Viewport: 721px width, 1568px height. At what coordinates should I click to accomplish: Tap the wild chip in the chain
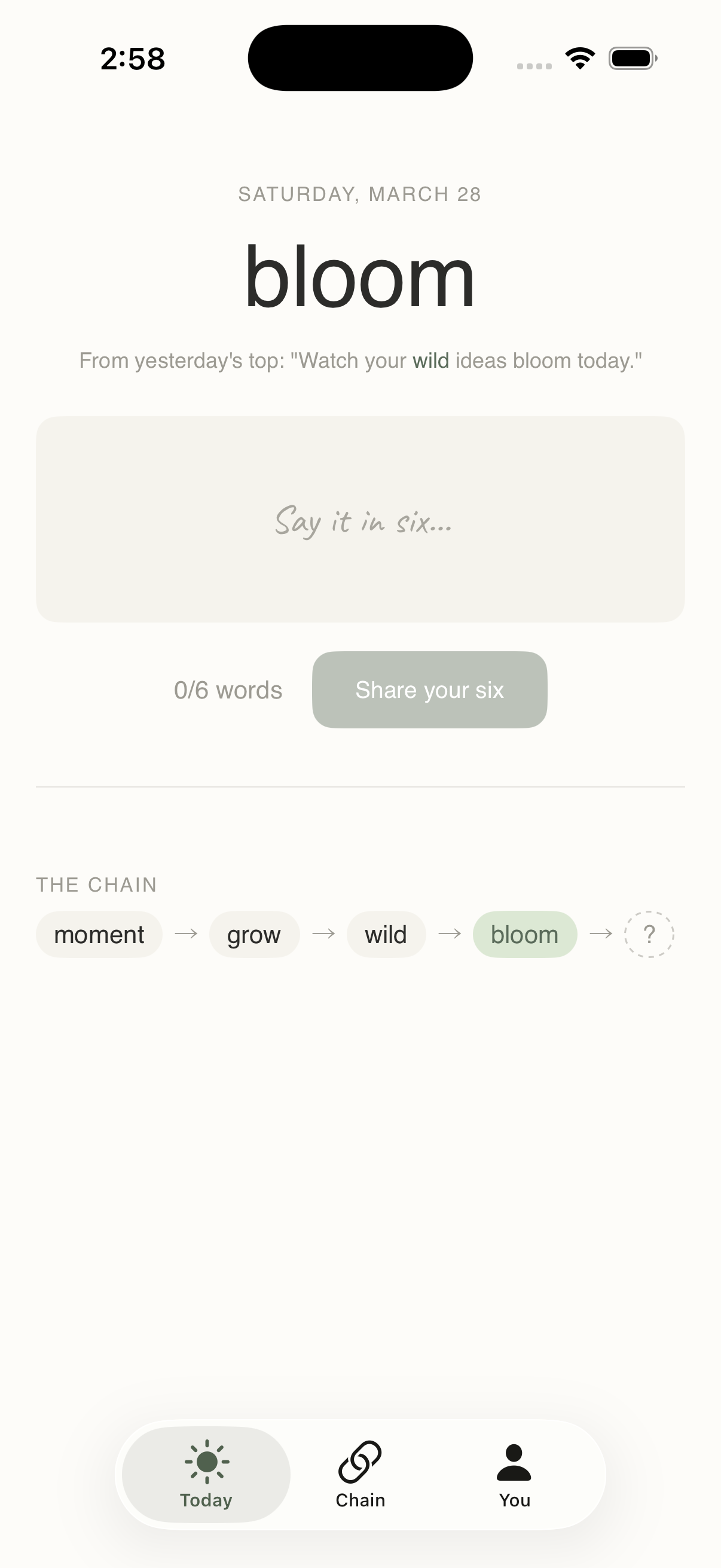tap(386, 934)
